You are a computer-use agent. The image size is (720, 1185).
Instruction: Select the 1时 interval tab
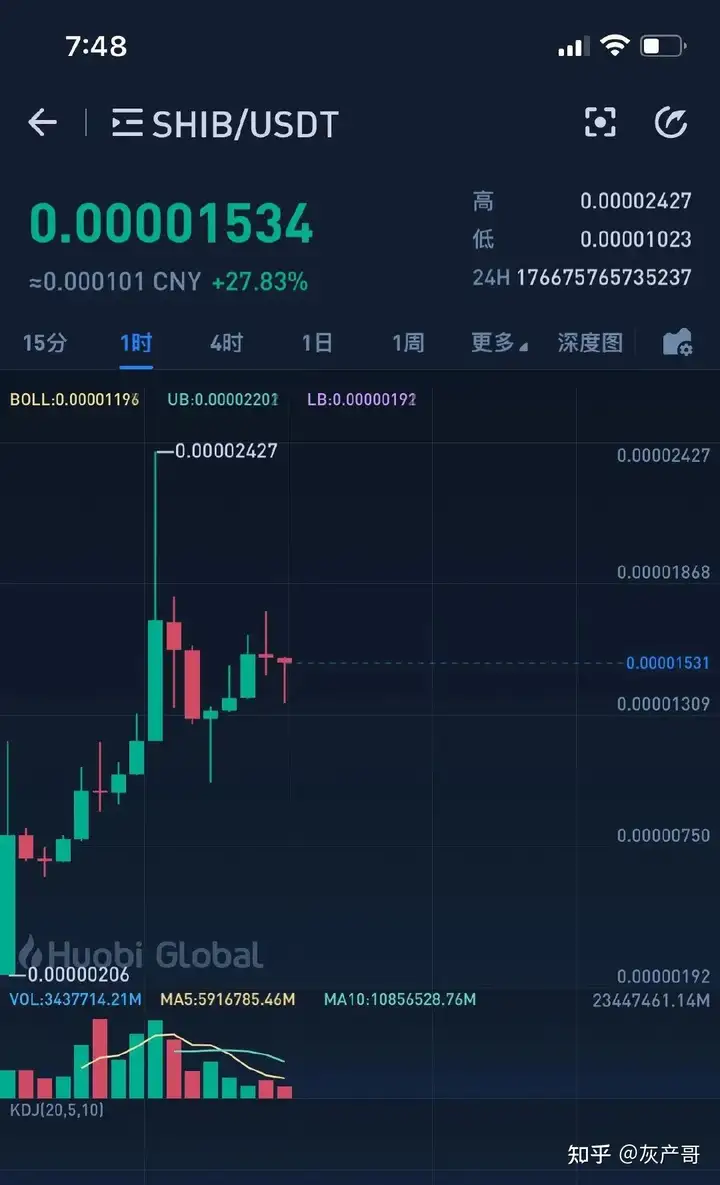point(136,343)
